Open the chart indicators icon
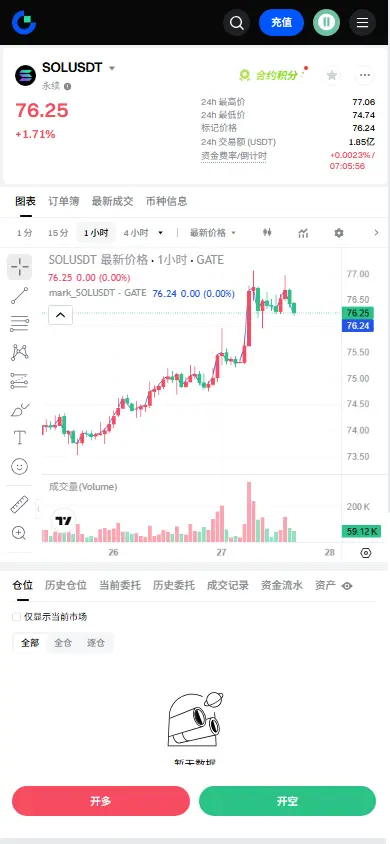390x844 pixels. coord(303,233)
